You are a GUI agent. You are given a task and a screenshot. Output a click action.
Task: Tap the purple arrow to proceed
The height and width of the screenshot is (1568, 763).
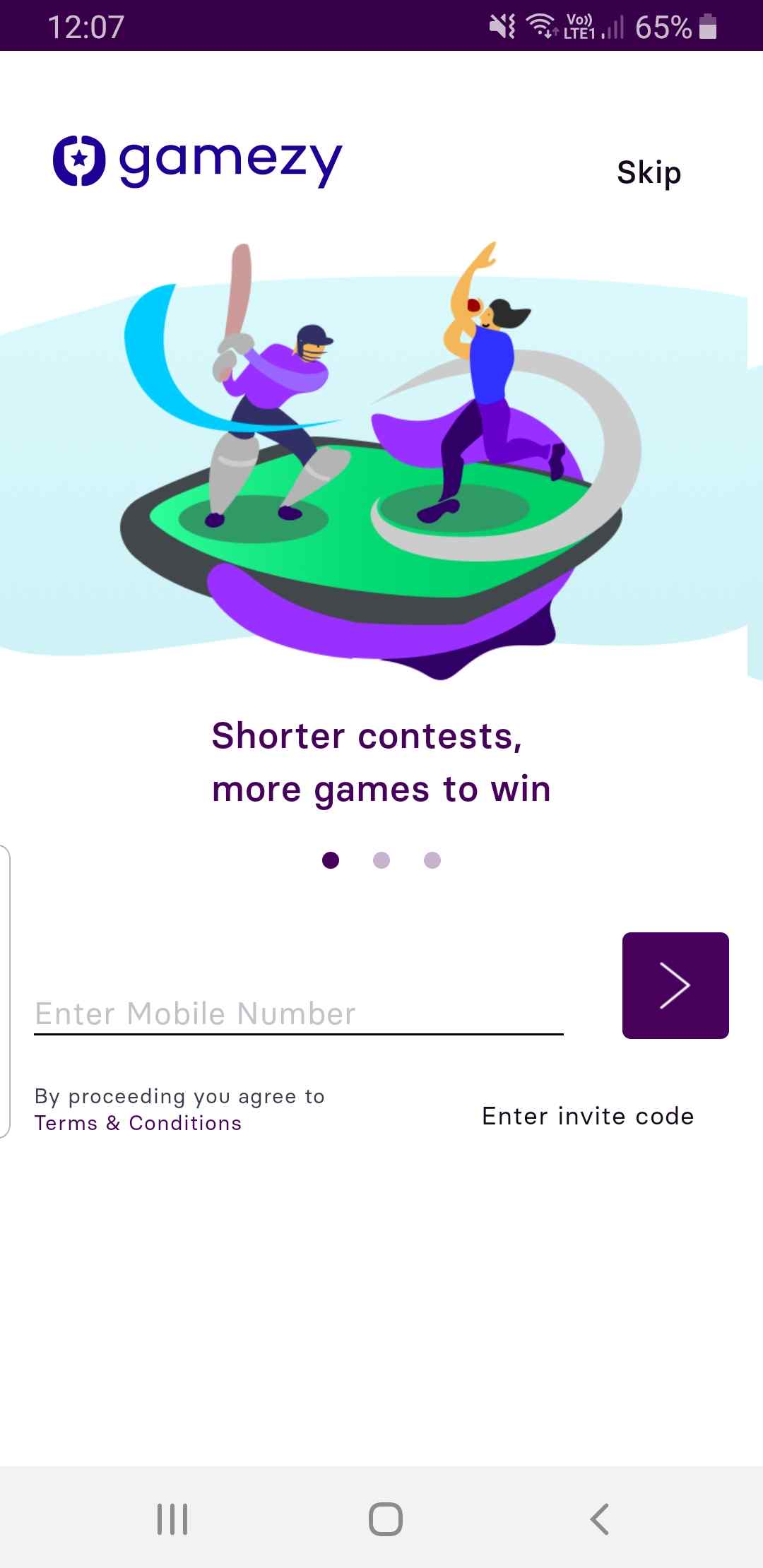tap(675, 985)
